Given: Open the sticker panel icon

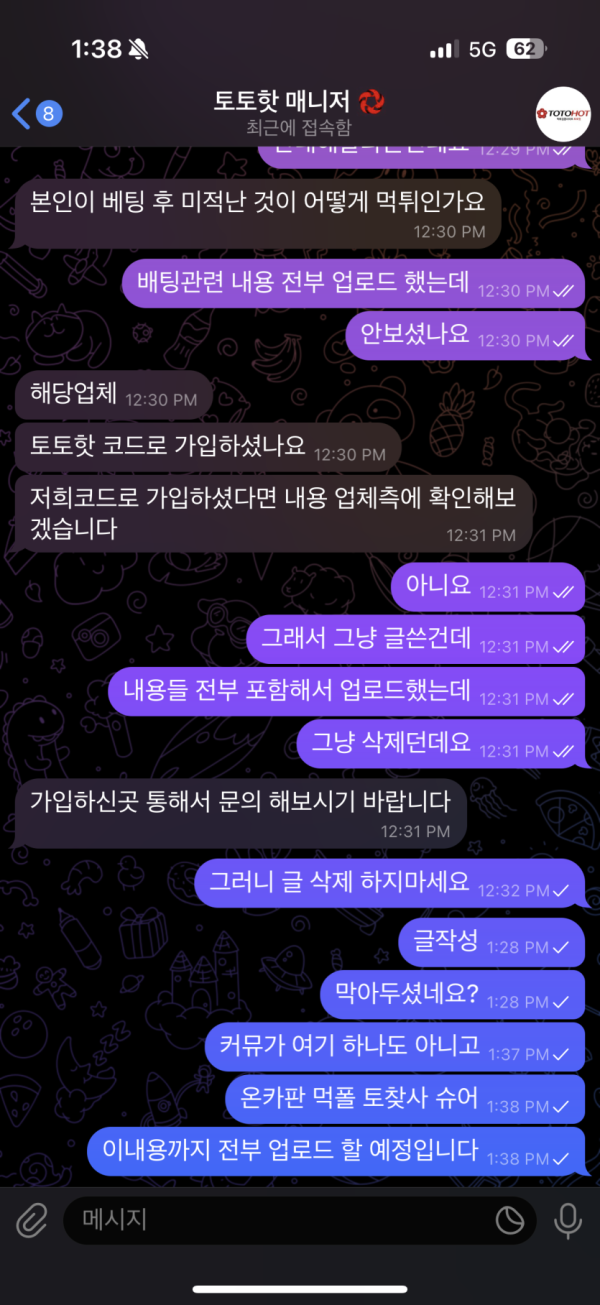Looking at the screenshot, I should pos(510,1220).
